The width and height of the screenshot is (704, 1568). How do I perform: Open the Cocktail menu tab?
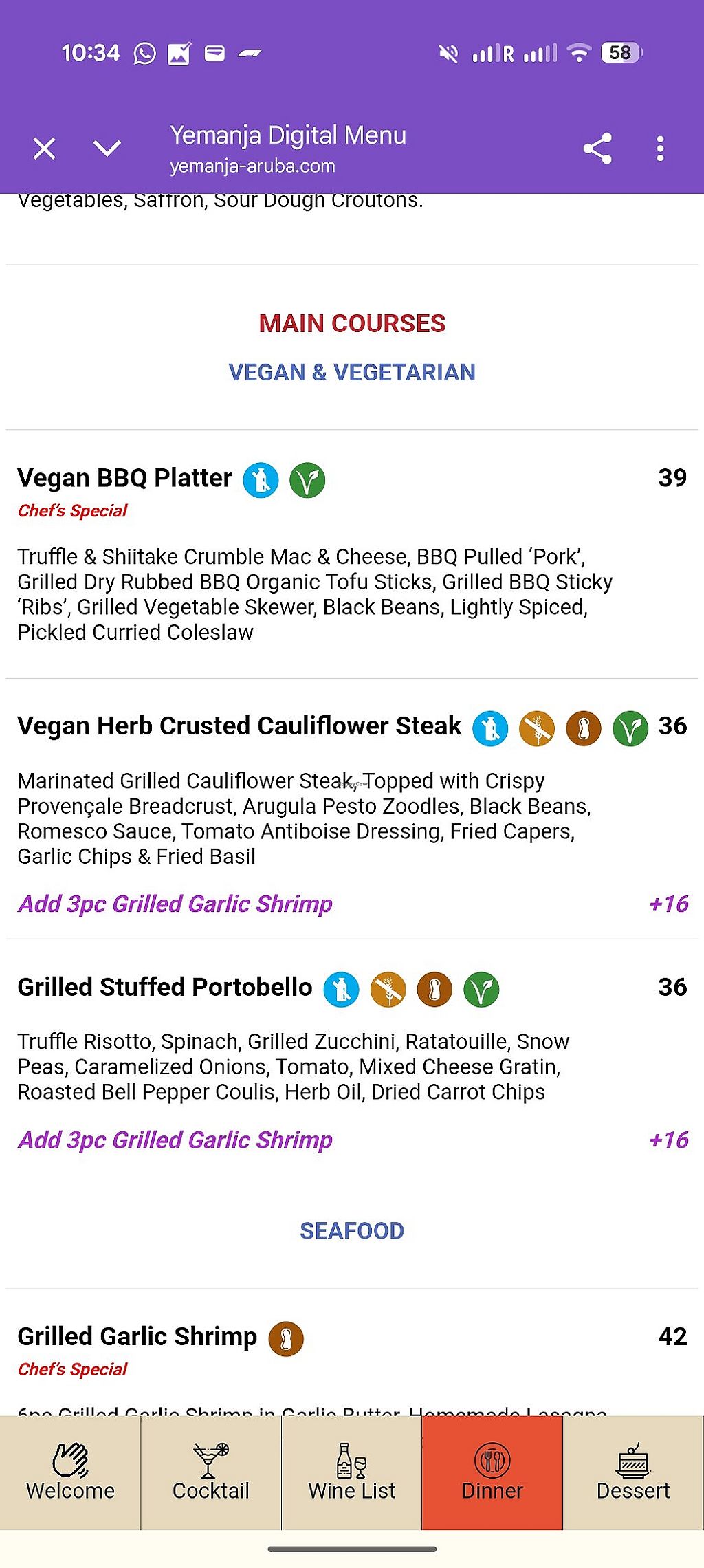(x=211, y=1473)
